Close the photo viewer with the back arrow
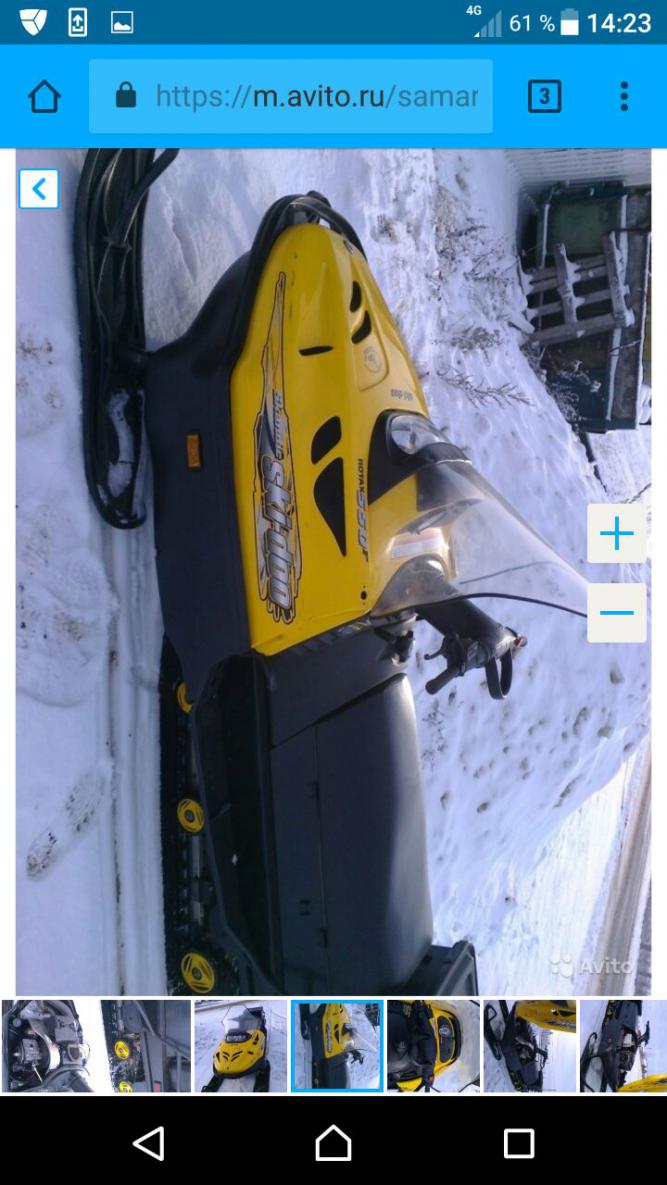Image resolution: width=667 pixels, height=1185 pixels. (39, 188)
